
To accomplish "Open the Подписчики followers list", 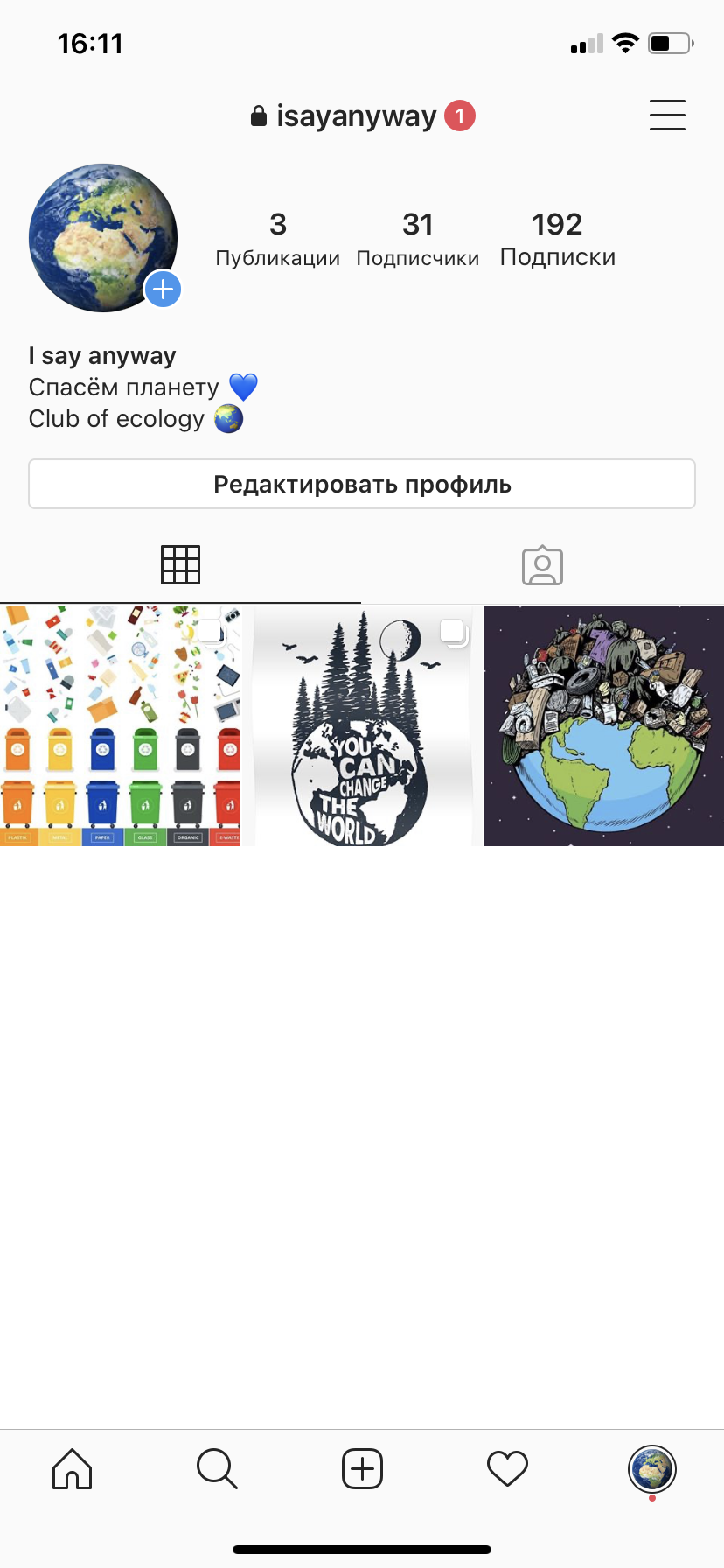I will click(x=418, y=239).
